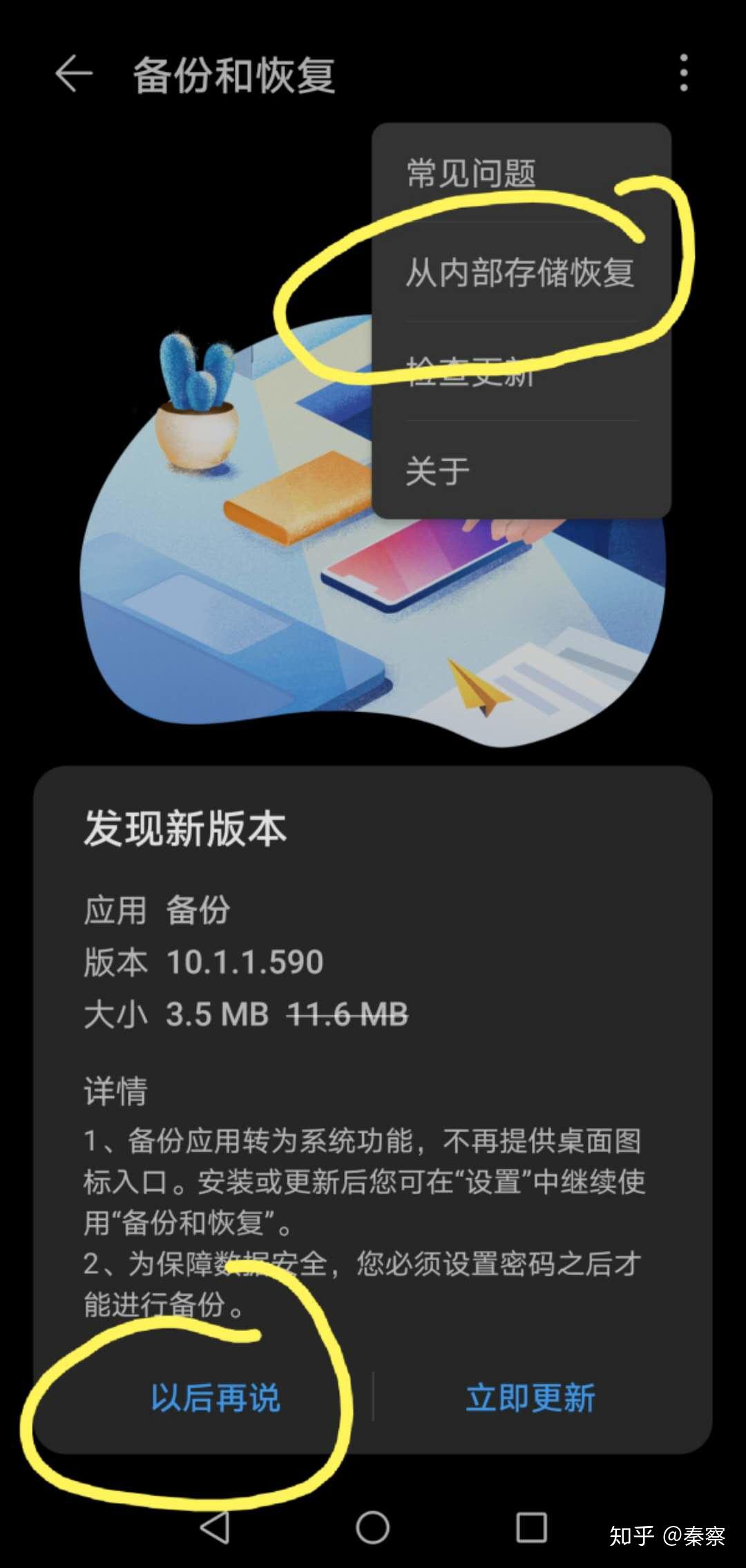This screenshot has width=746, height=1568.
Task: Open 常见问题 from the menu
Action: tap(471, 173)
